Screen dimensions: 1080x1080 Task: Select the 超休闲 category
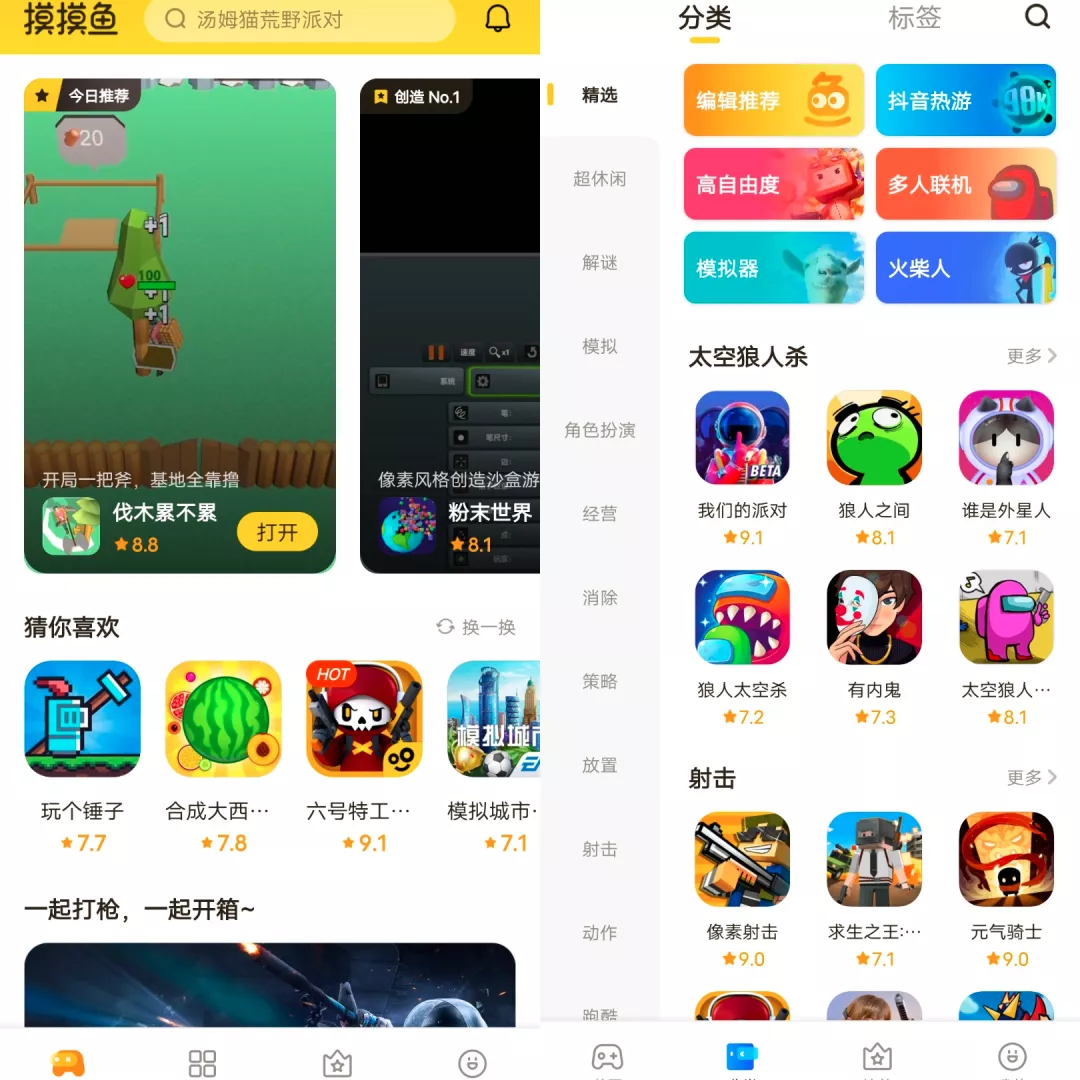599,179
